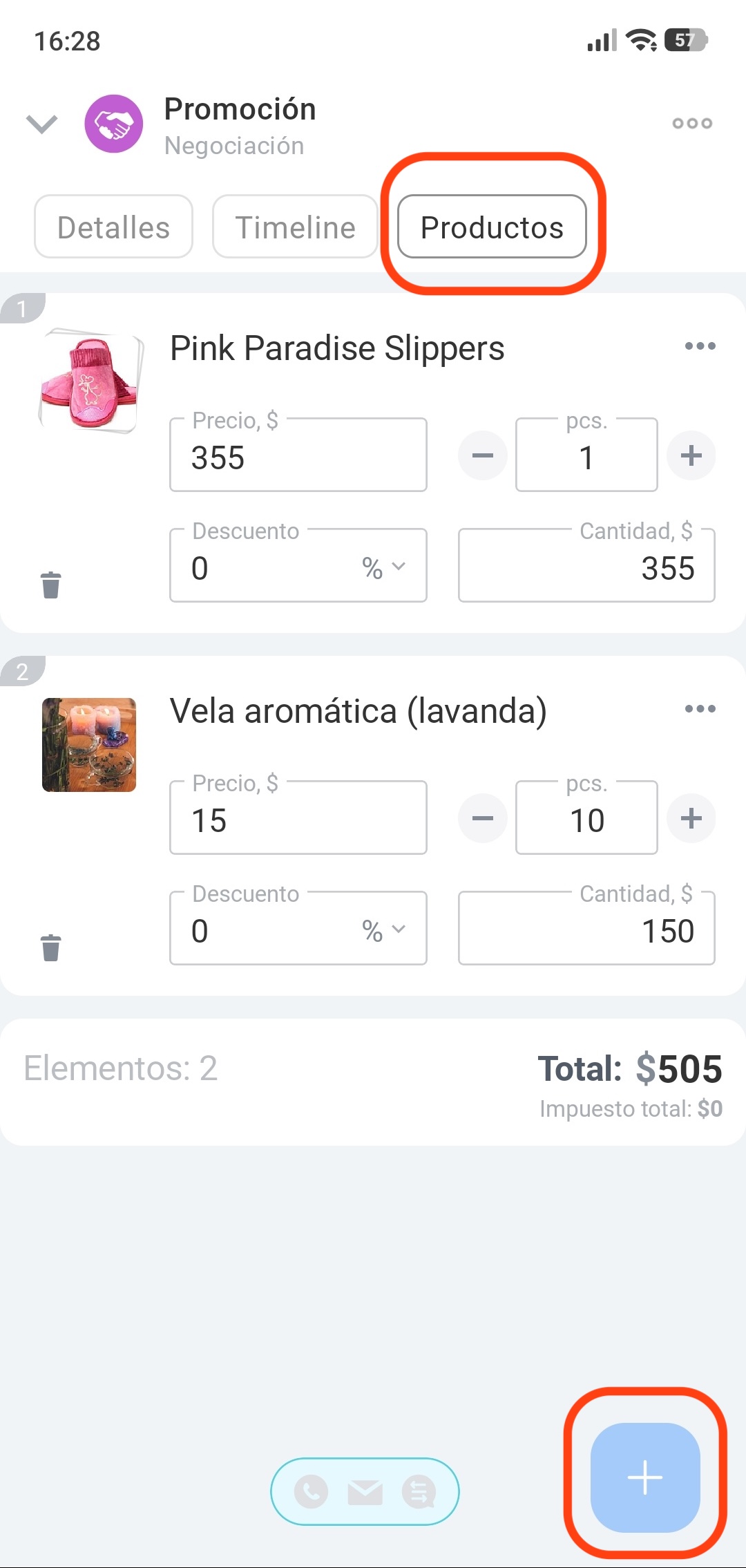Open options menu for Pink Paradise Slippers
The image size is (746, 1568).
(x=700, y=346)
